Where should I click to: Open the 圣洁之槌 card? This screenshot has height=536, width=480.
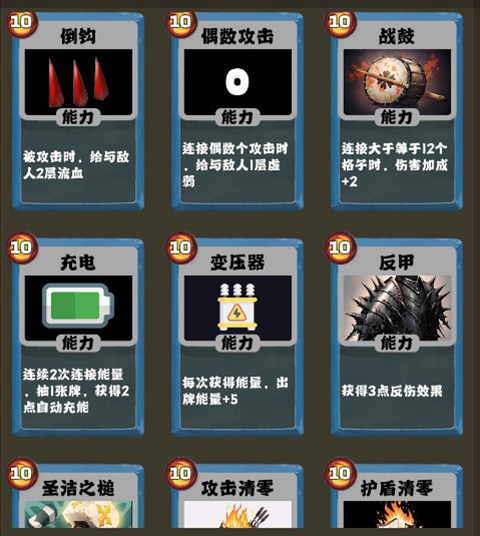pos(78,496)
